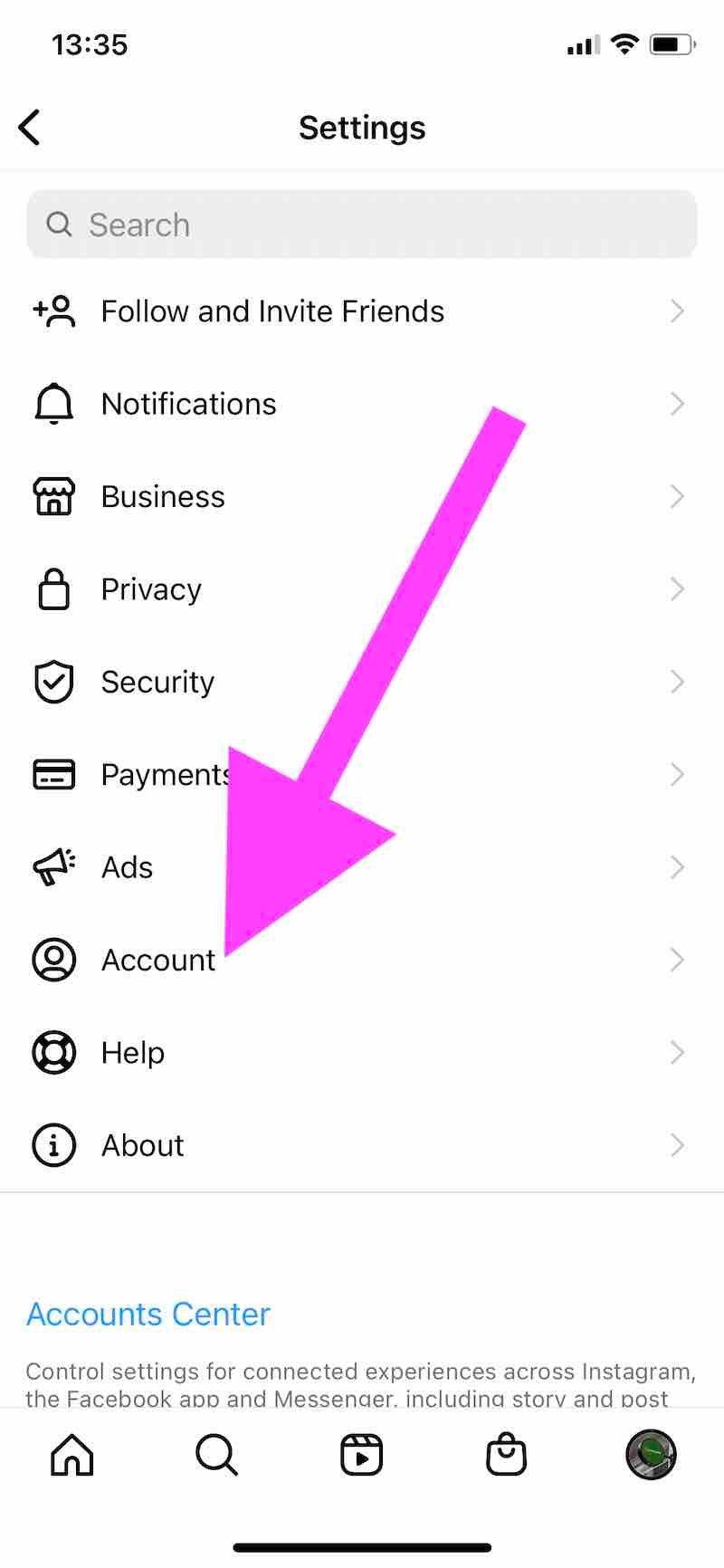Screen dimensions: 724x1568
Task: Switch to the Shop tab
Action: pos(507,1456)
